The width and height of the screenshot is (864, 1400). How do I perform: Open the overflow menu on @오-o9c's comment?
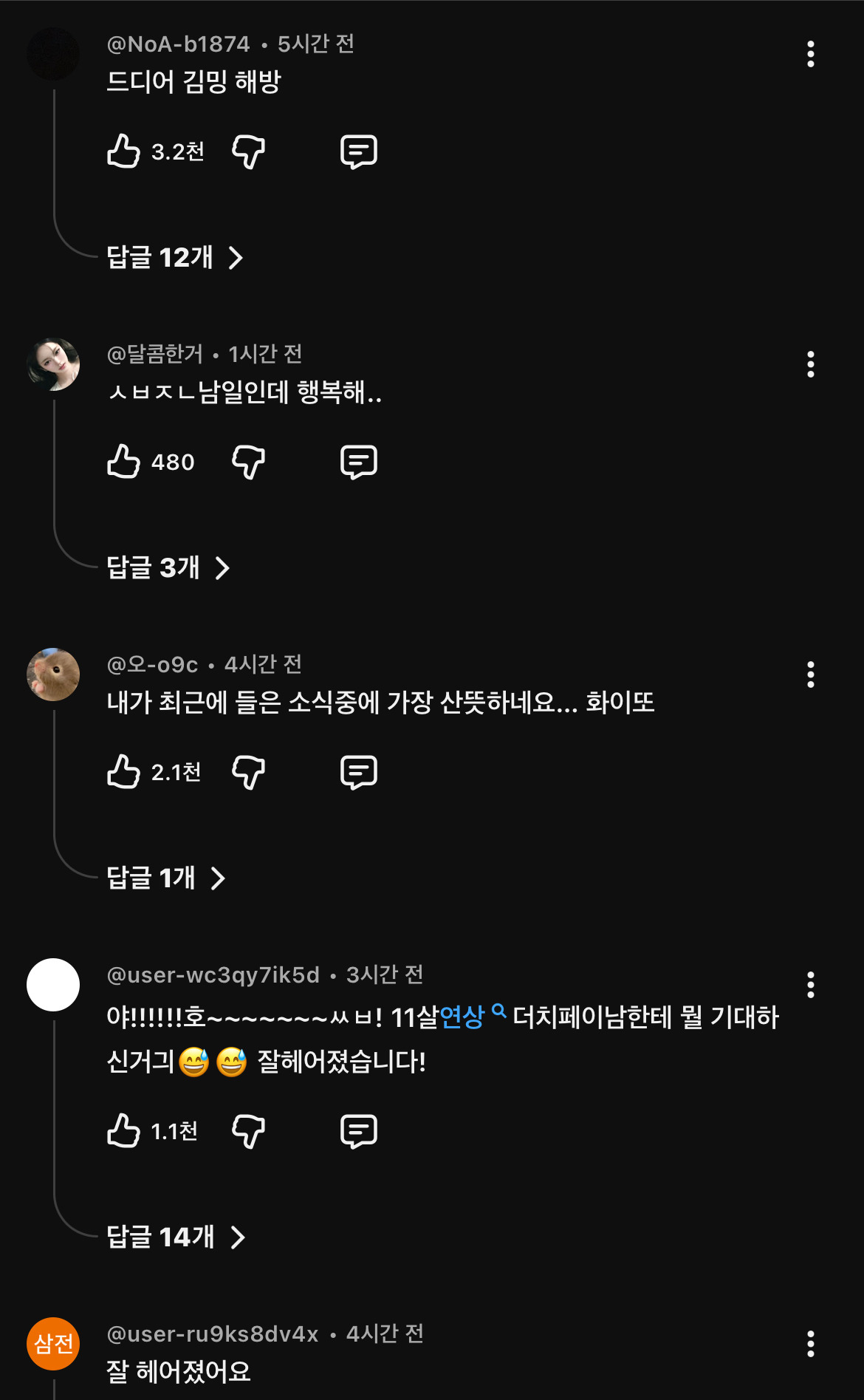[811, 675]
